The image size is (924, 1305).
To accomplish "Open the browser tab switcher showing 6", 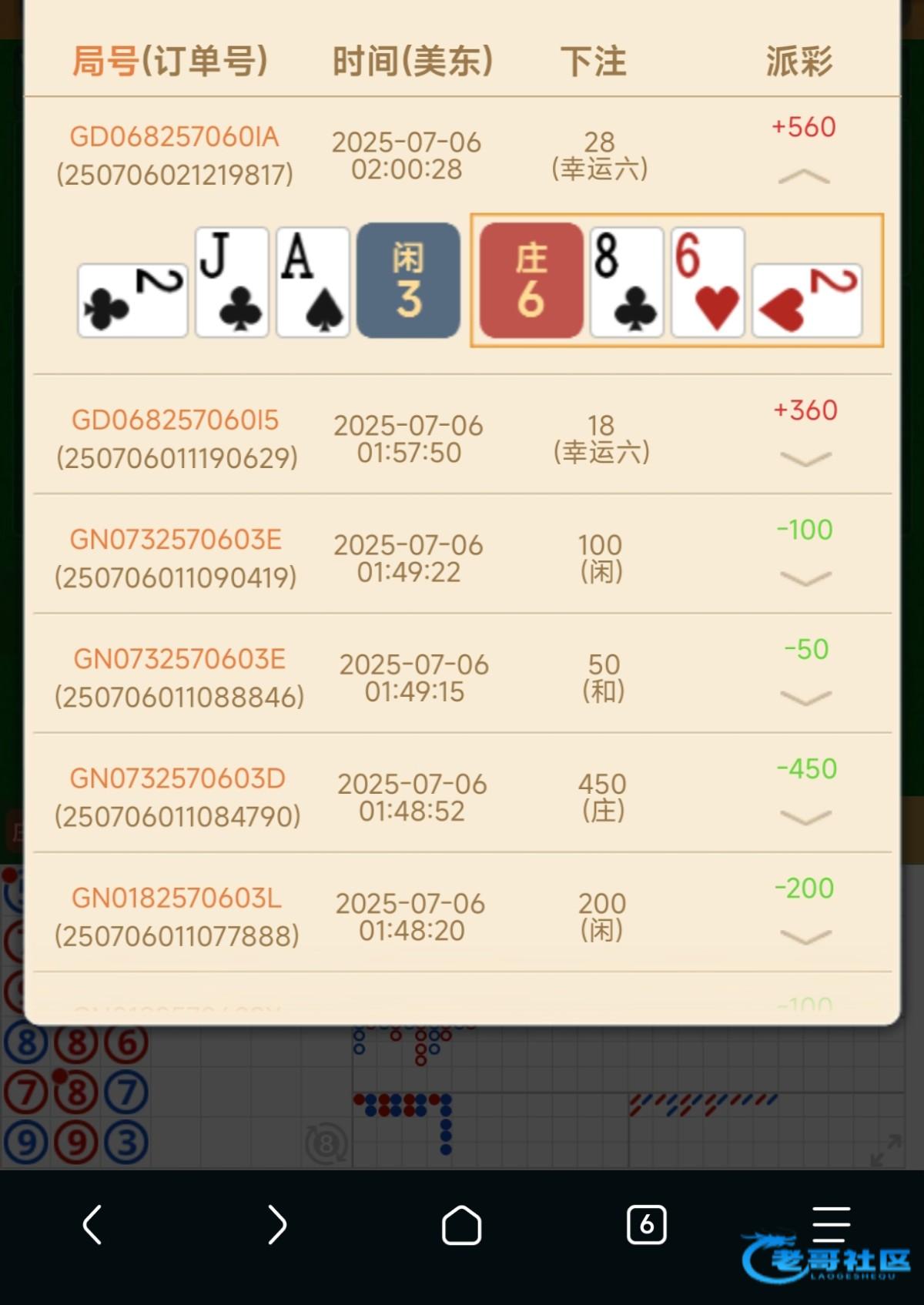I will tap(646, 1224).
